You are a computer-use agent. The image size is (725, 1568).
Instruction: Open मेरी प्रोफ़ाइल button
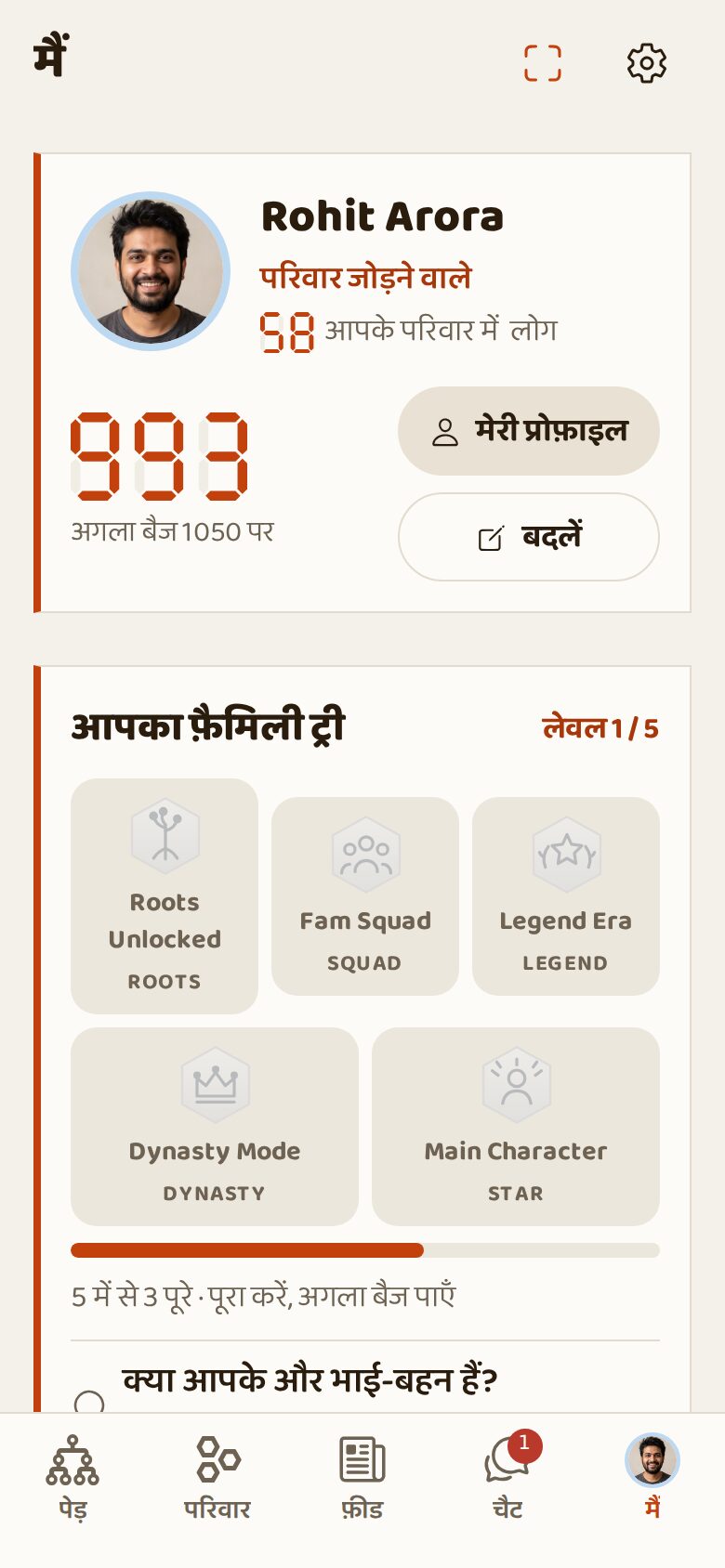tap(529, 431)
